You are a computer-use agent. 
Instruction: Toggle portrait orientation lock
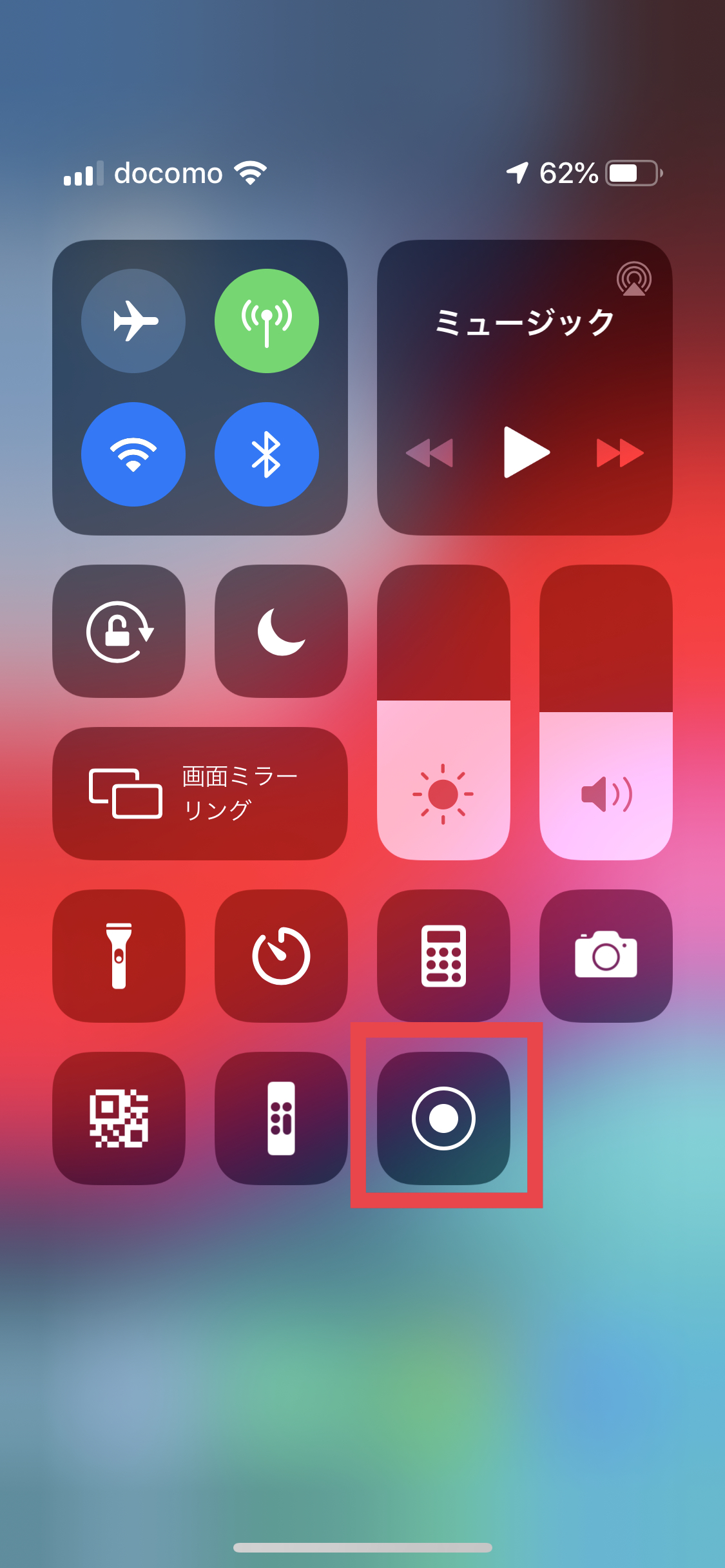tap(119, 632)
